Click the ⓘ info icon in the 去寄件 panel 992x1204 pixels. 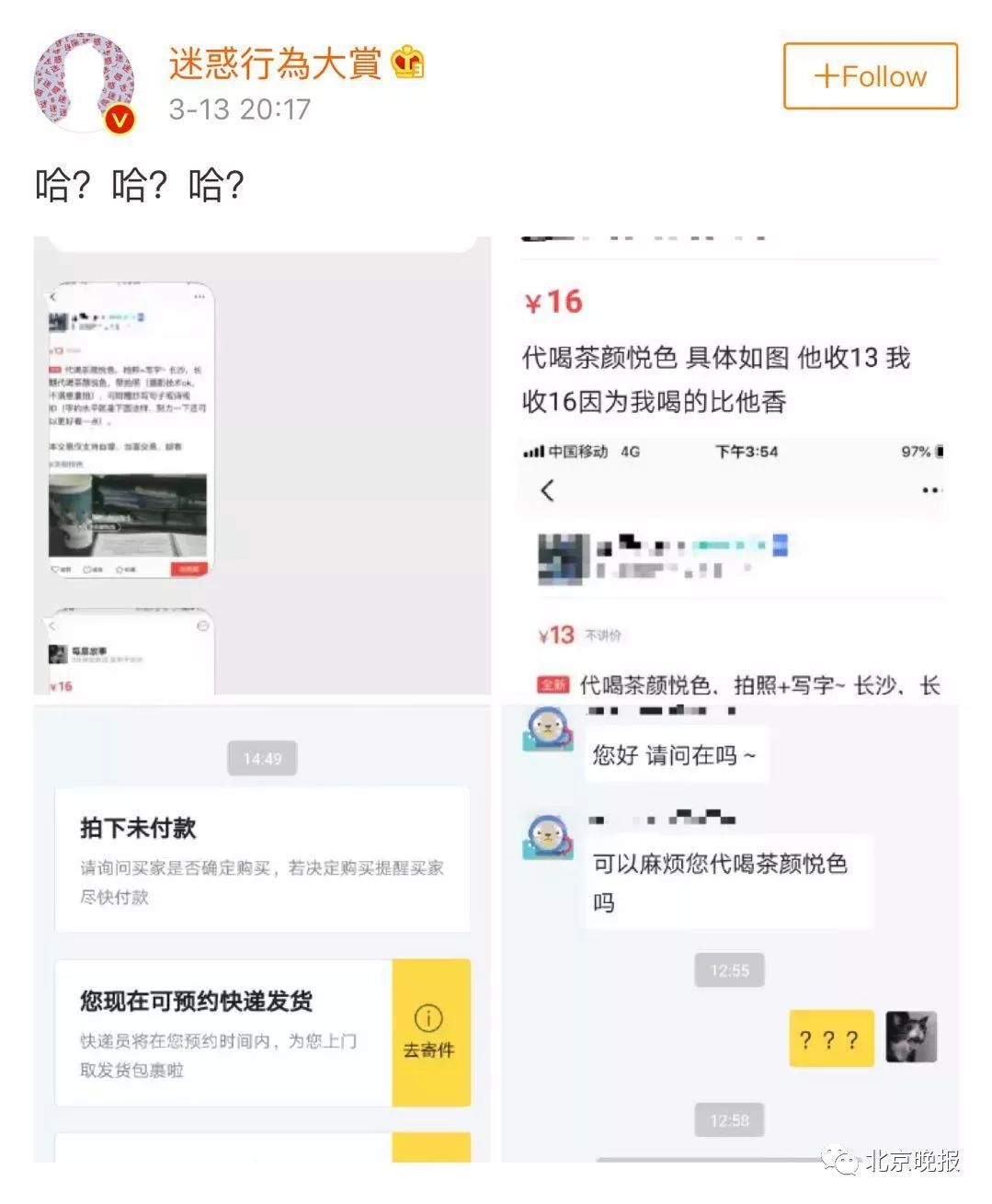428,1016
